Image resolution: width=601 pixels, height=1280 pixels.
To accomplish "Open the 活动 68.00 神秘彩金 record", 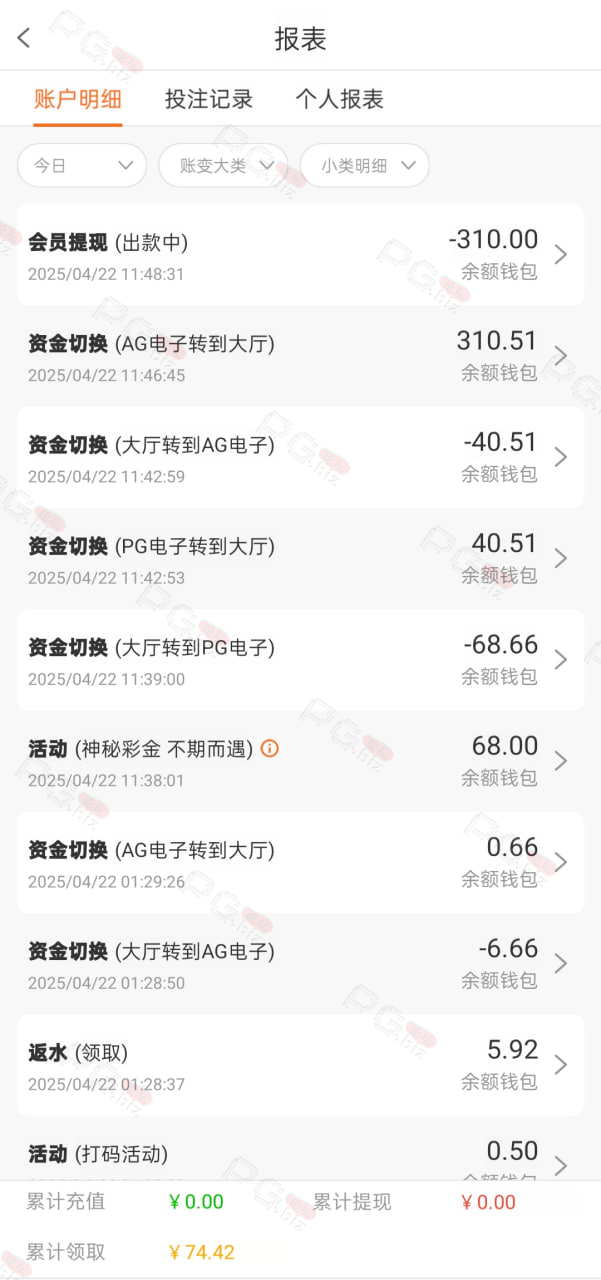I will coord(300,761).
